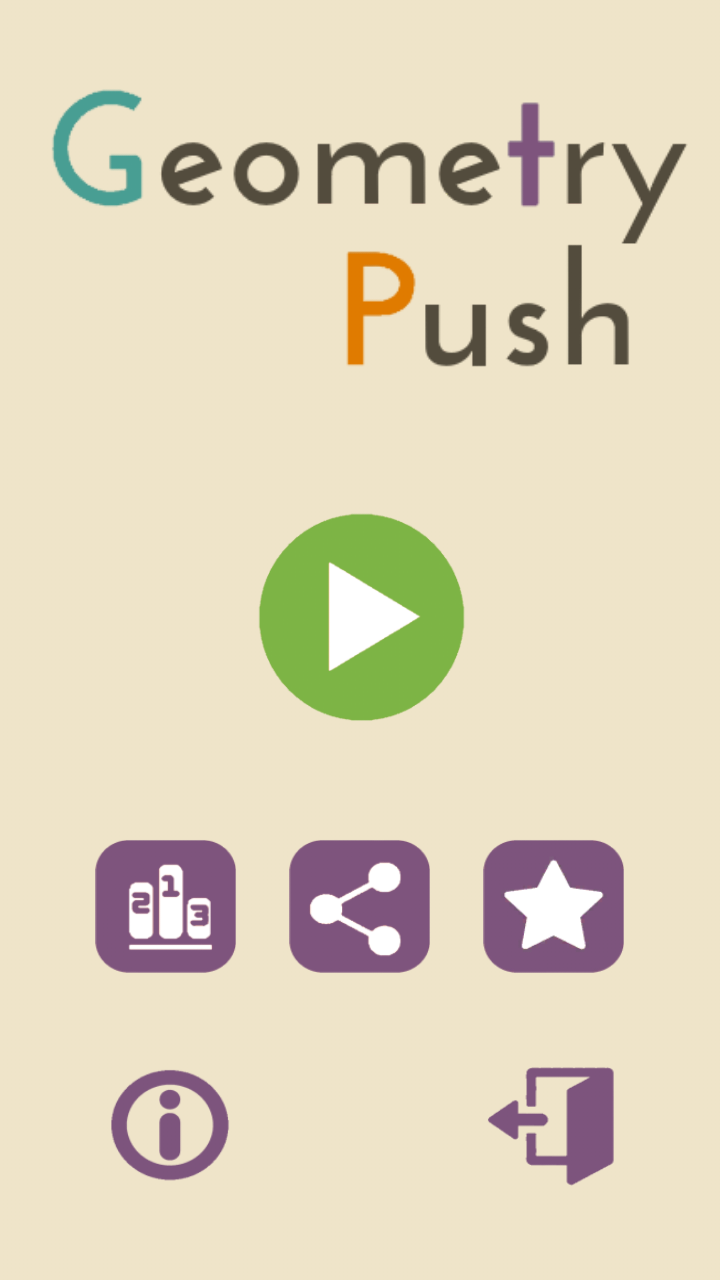Open the info circle icon
This screenshot has height=1280, width=720.
coord(170,1125)
